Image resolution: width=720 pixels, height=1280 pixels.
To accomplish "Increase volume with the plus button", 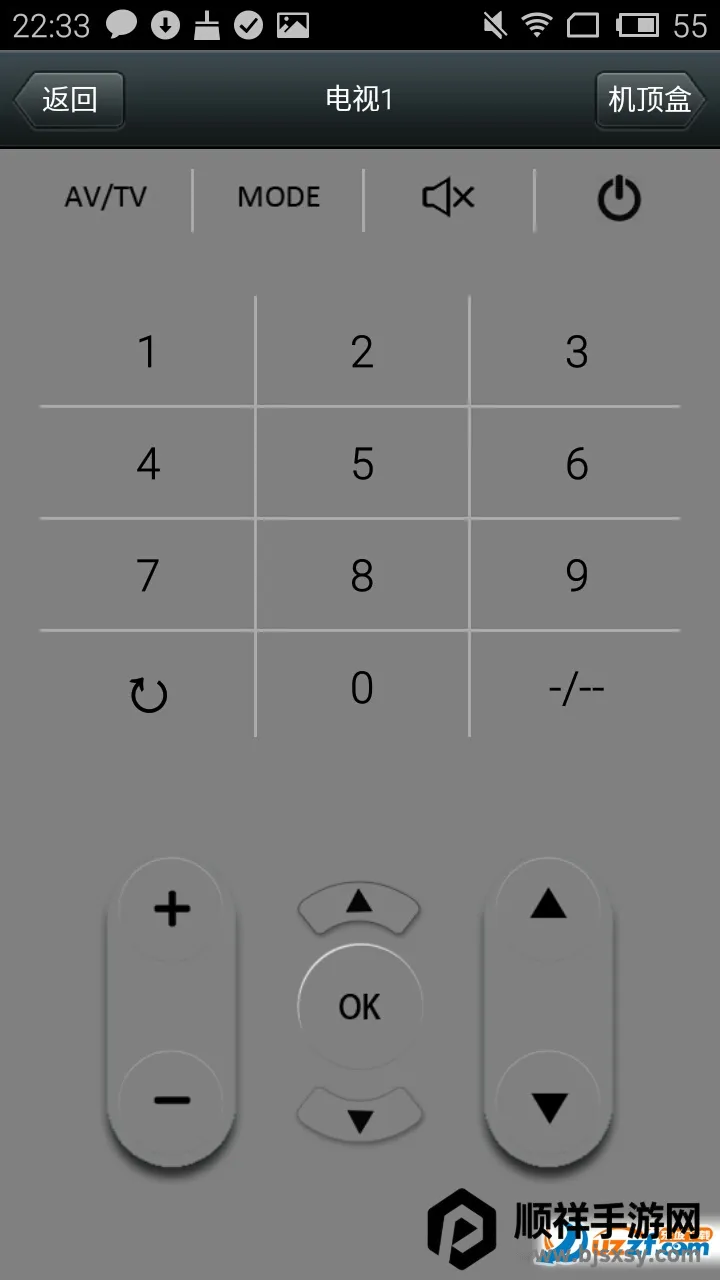I will [172, 909].
